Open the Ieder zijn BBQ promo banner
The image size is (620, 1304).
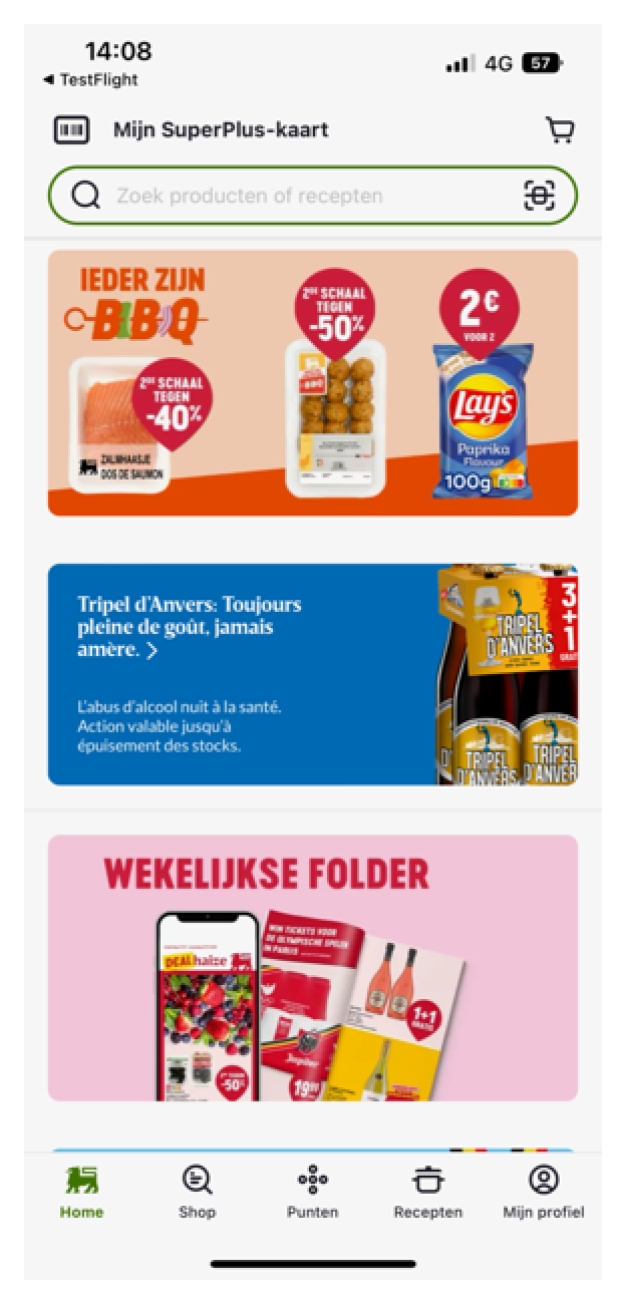(x=312, y=383)
